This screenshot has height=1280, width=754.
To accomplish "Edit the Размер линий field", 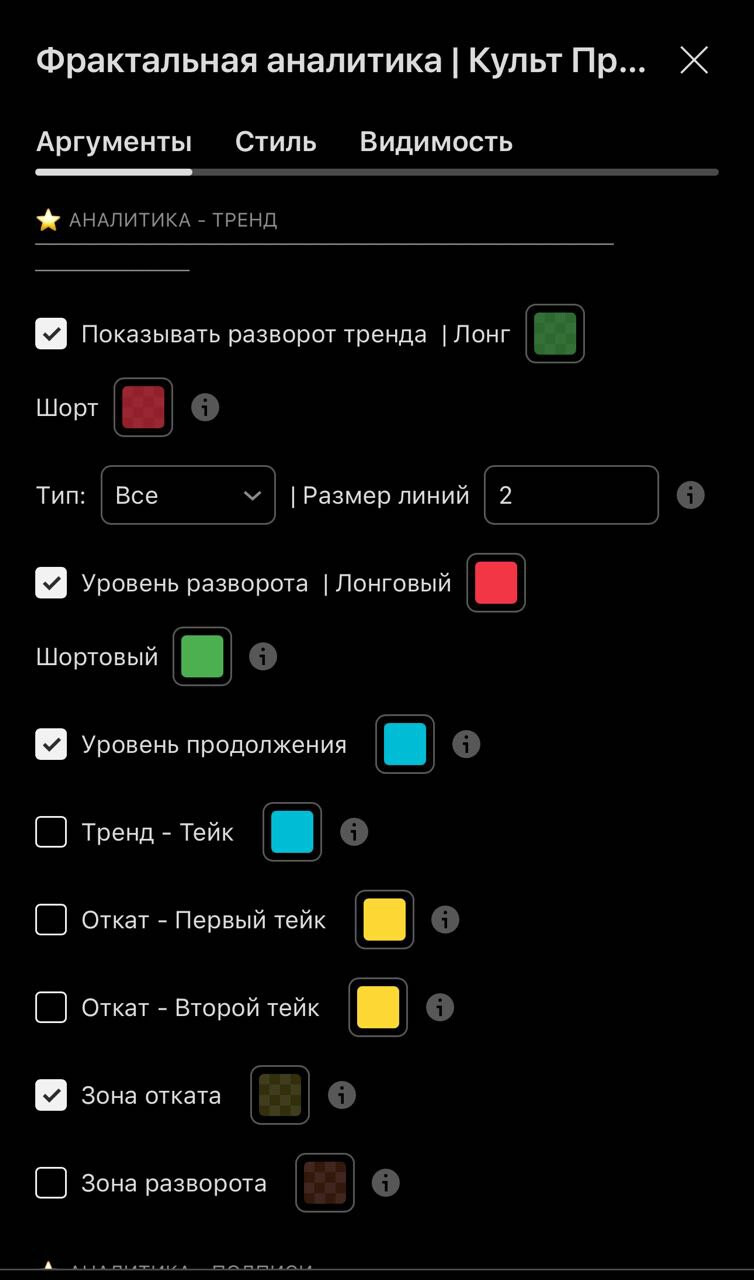I will pos(570,495).
